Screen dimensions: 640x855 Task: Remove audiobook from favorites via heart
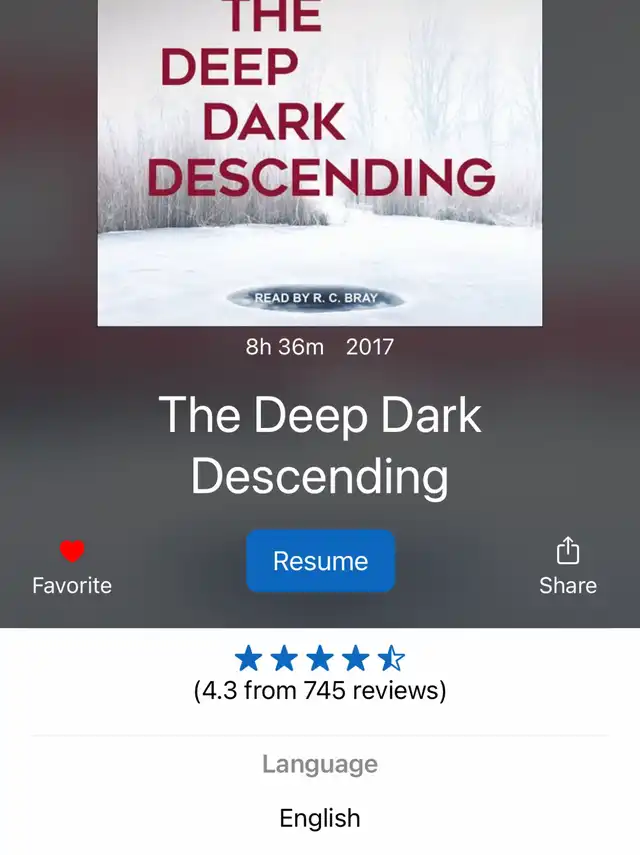click(x=71, y=552)
